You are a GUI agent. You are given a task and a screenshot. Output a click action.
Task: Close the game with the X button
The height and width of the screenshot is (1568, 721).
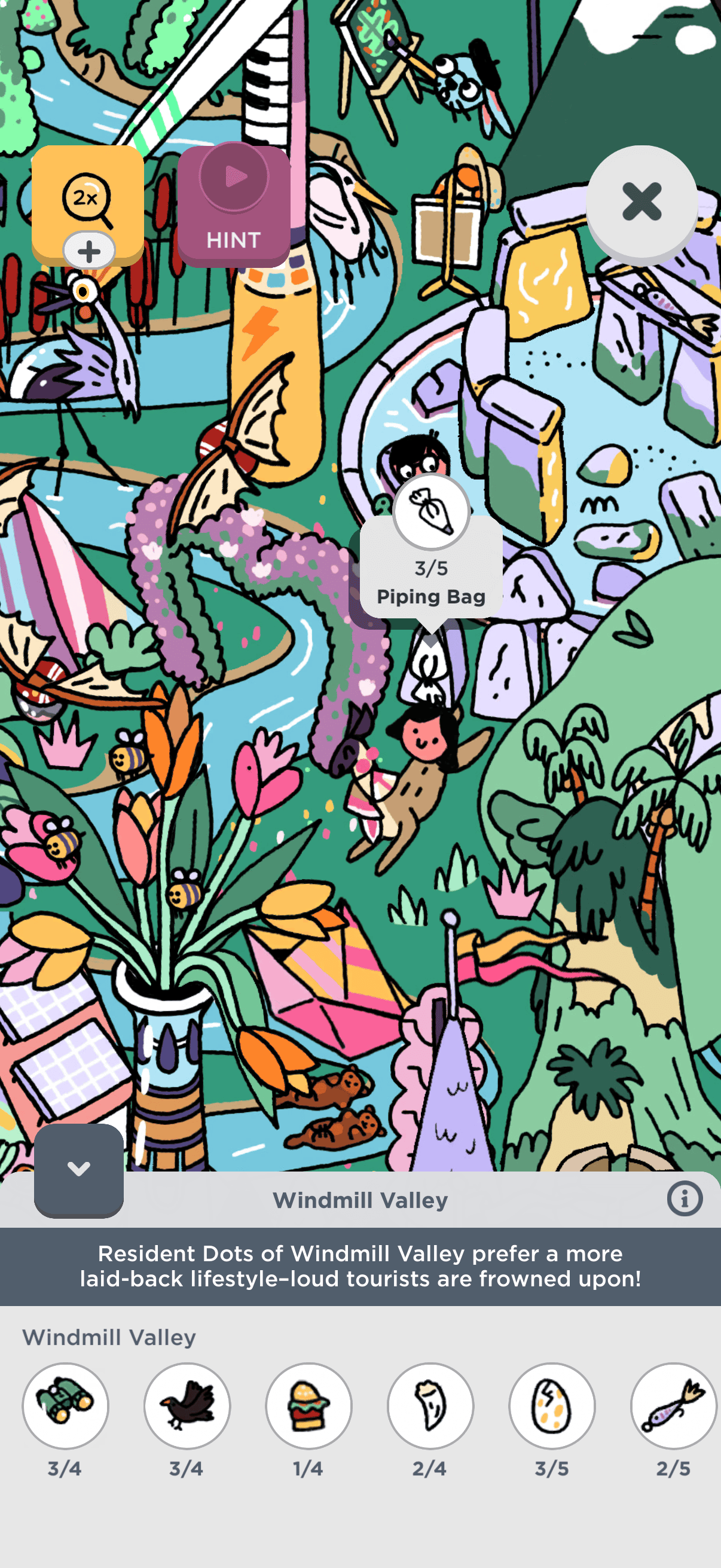point(641,202)
